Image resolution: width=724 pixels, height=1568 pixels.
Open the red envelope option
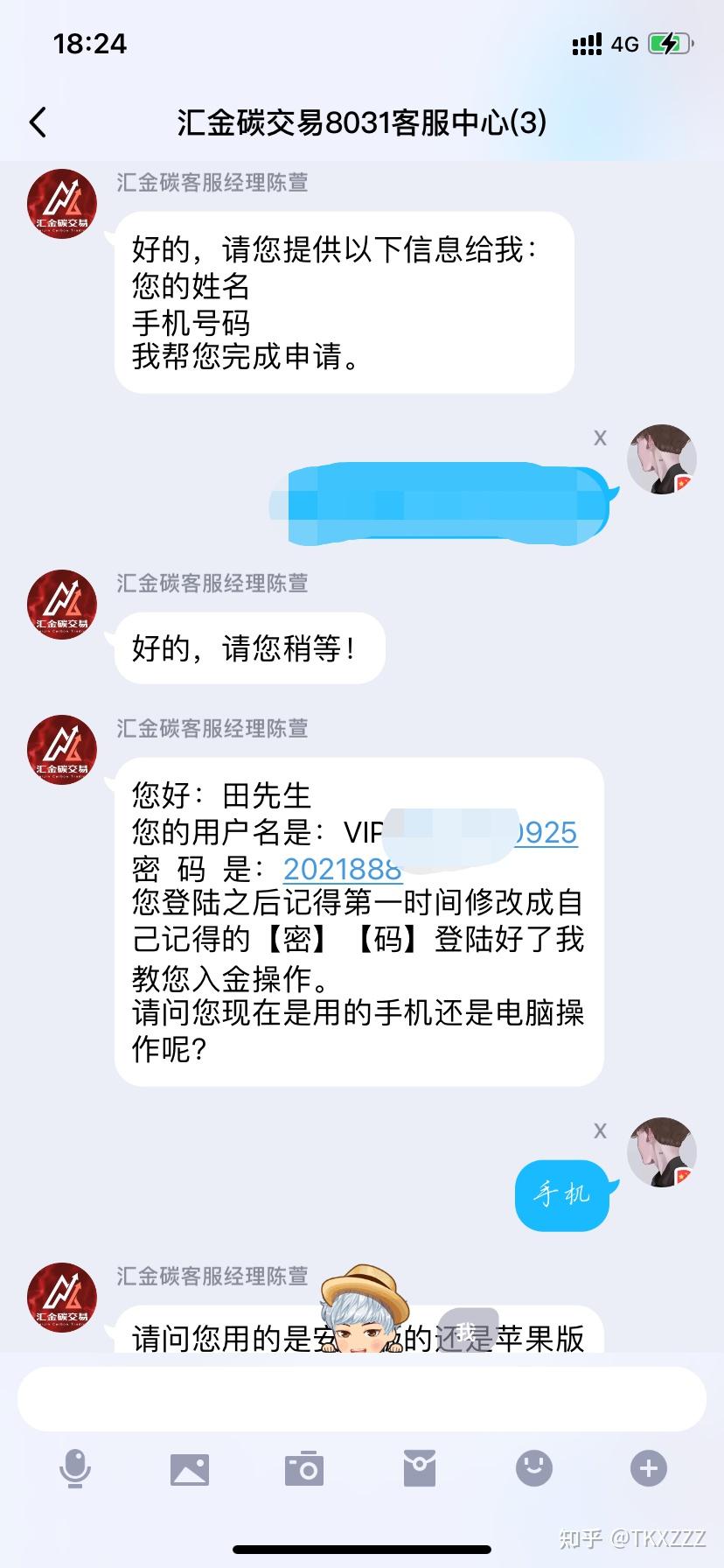(420, 1467)
